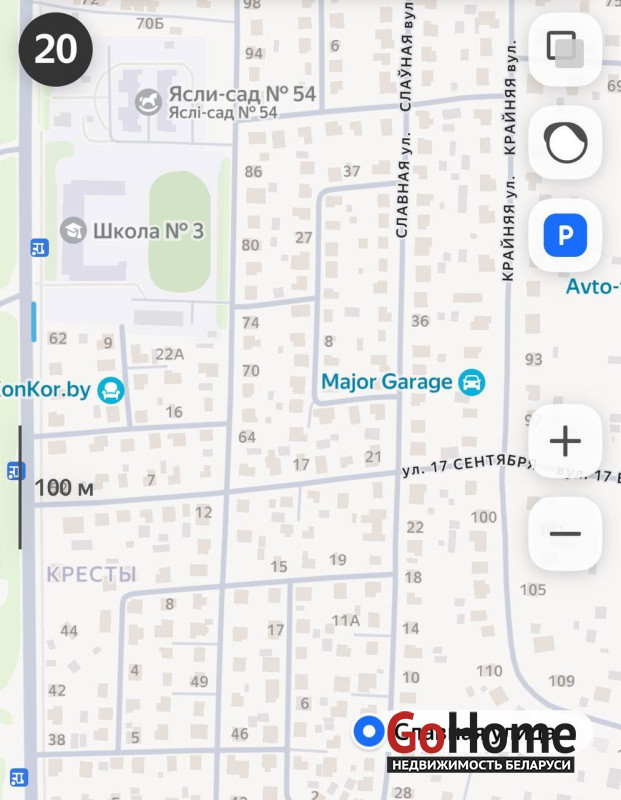Viewport: 621px width, 800px height.
Task: Zoom in with the plus button
Action: [x=565, y=440]
